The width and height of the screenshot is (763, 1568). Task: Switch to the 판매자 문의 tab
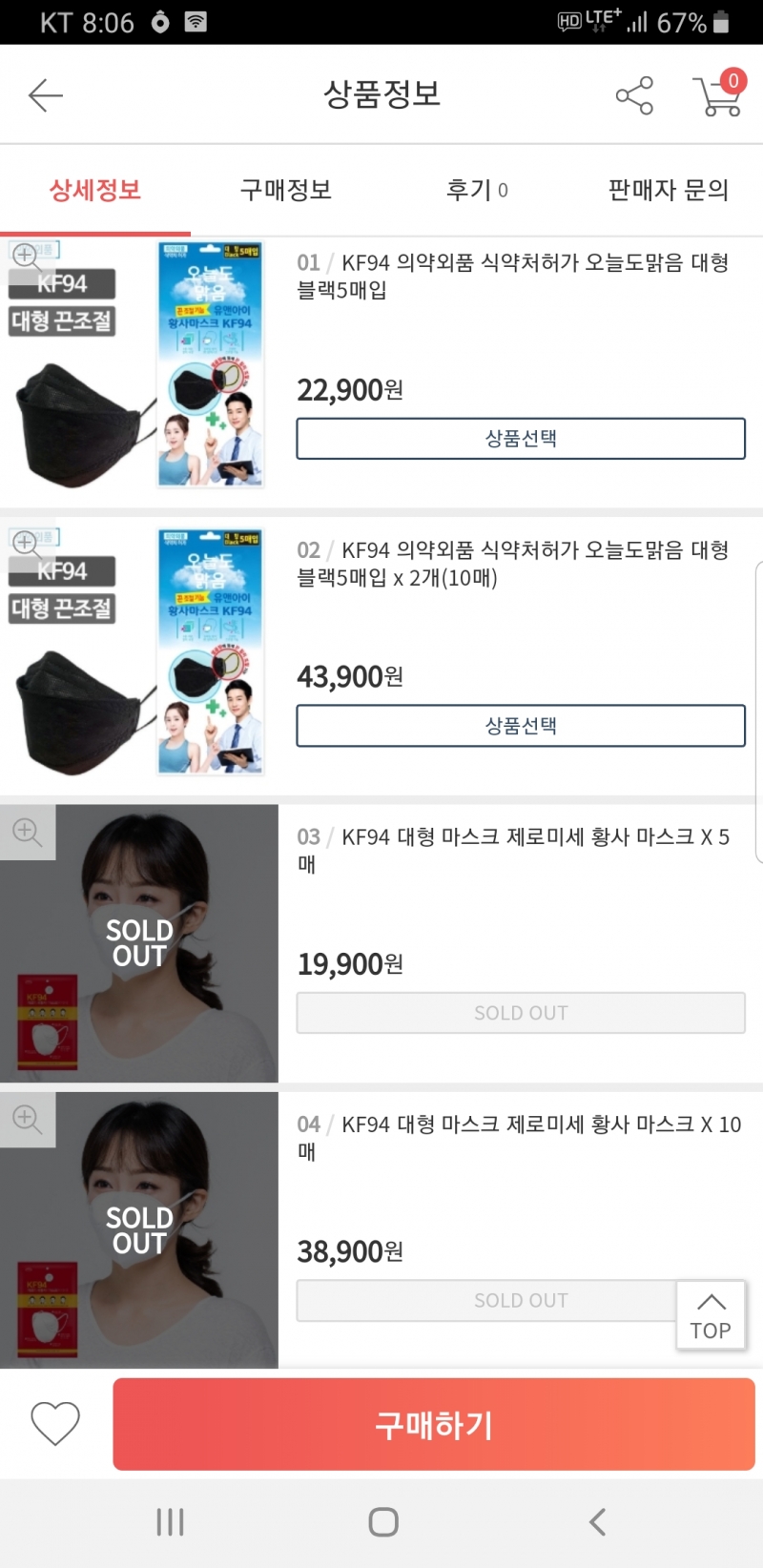[668, 190]
